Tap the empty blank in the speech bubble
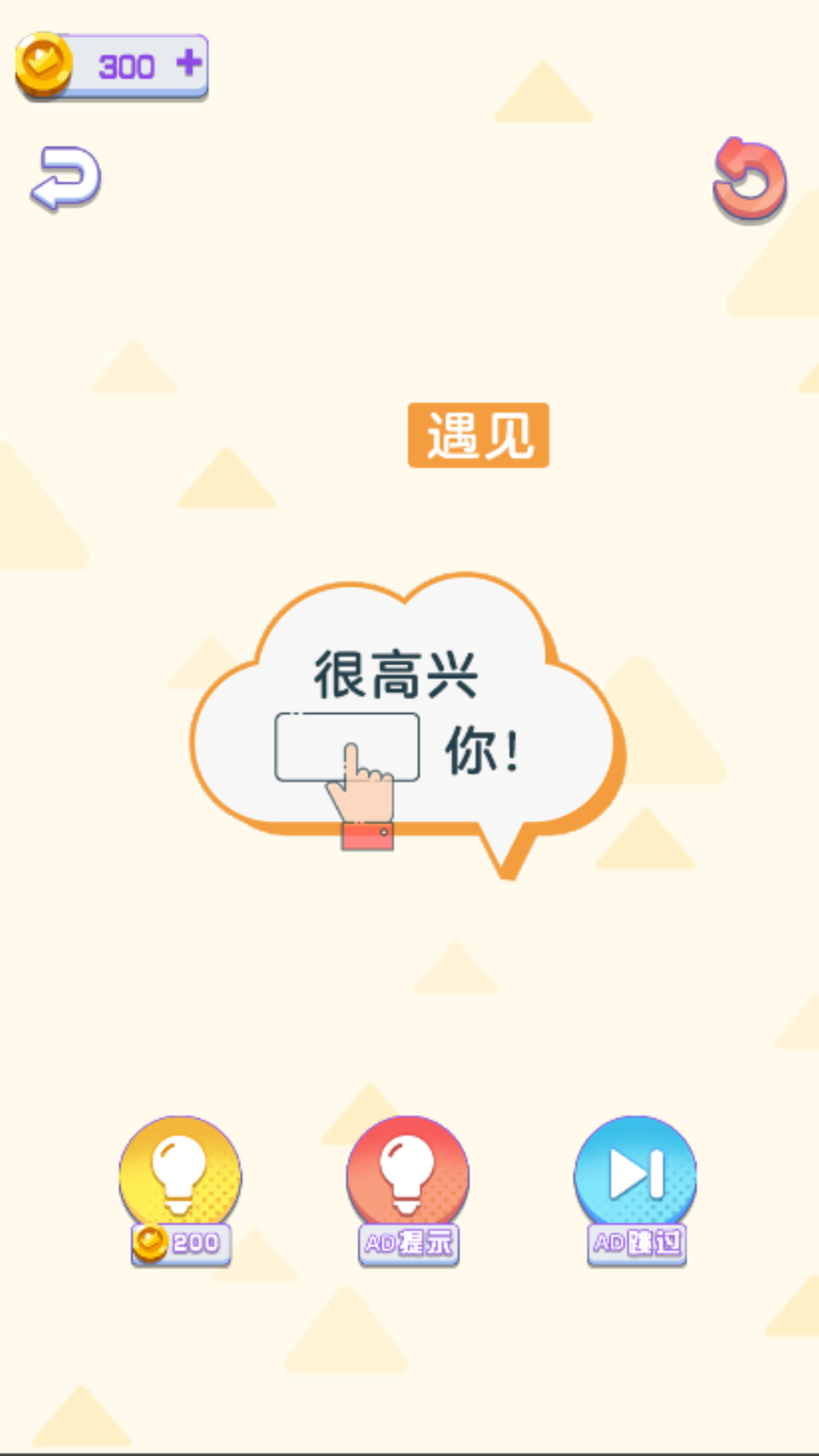 coord(347,747)
